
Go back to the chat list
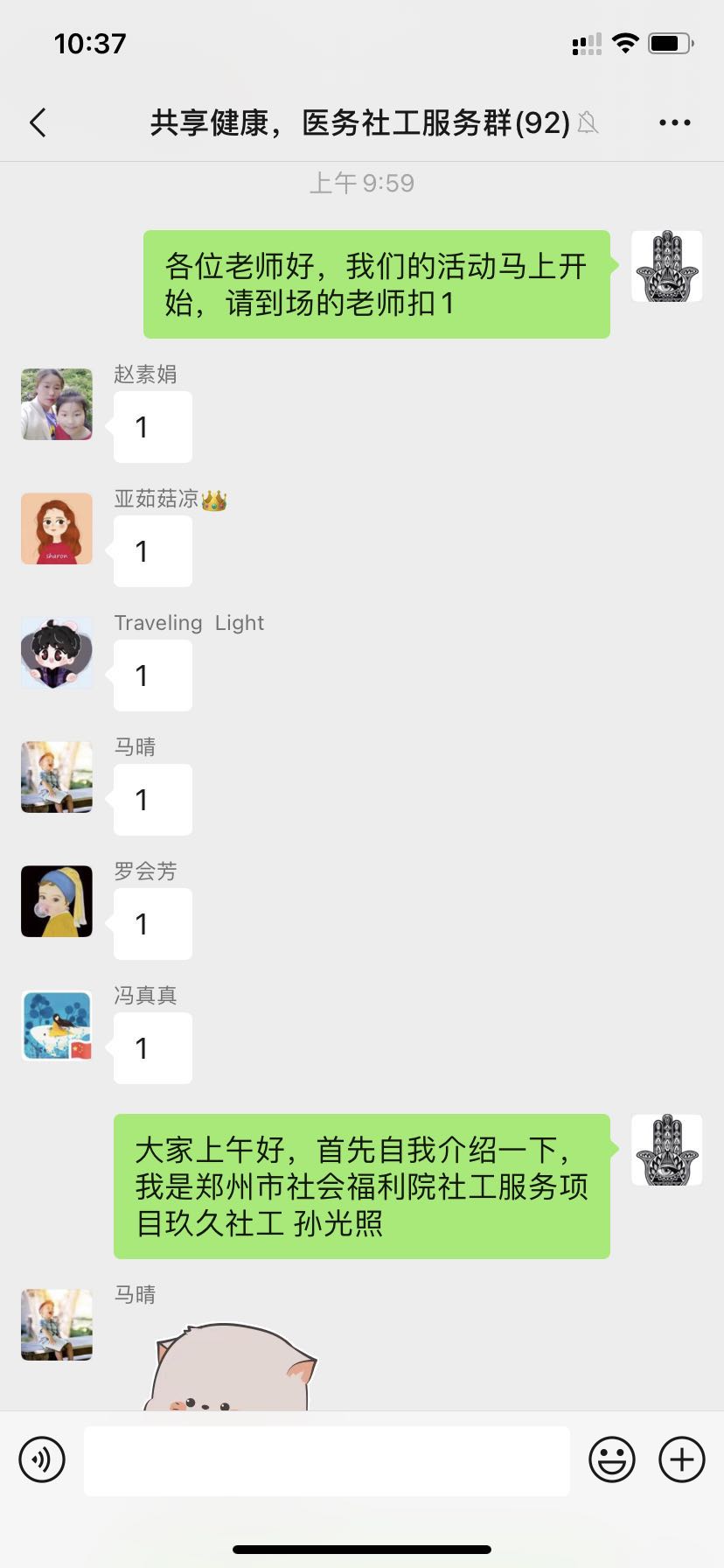tap(38, 123)
